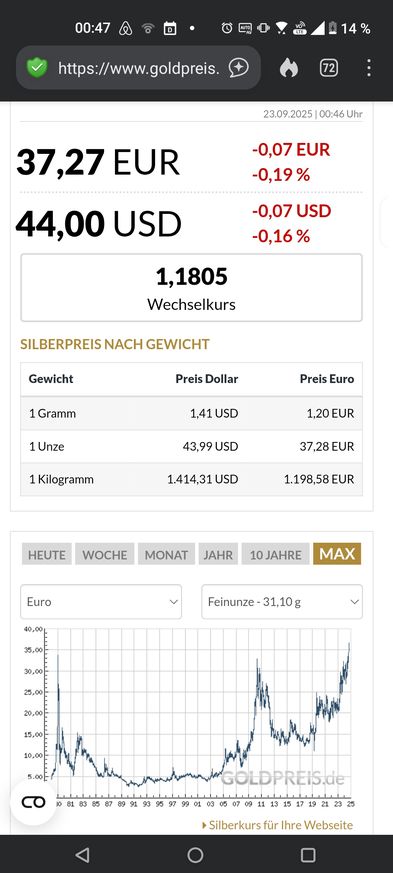Switch chart to HEUTE
This screenshot has height=873, width=393.
[x=47, y=555]
